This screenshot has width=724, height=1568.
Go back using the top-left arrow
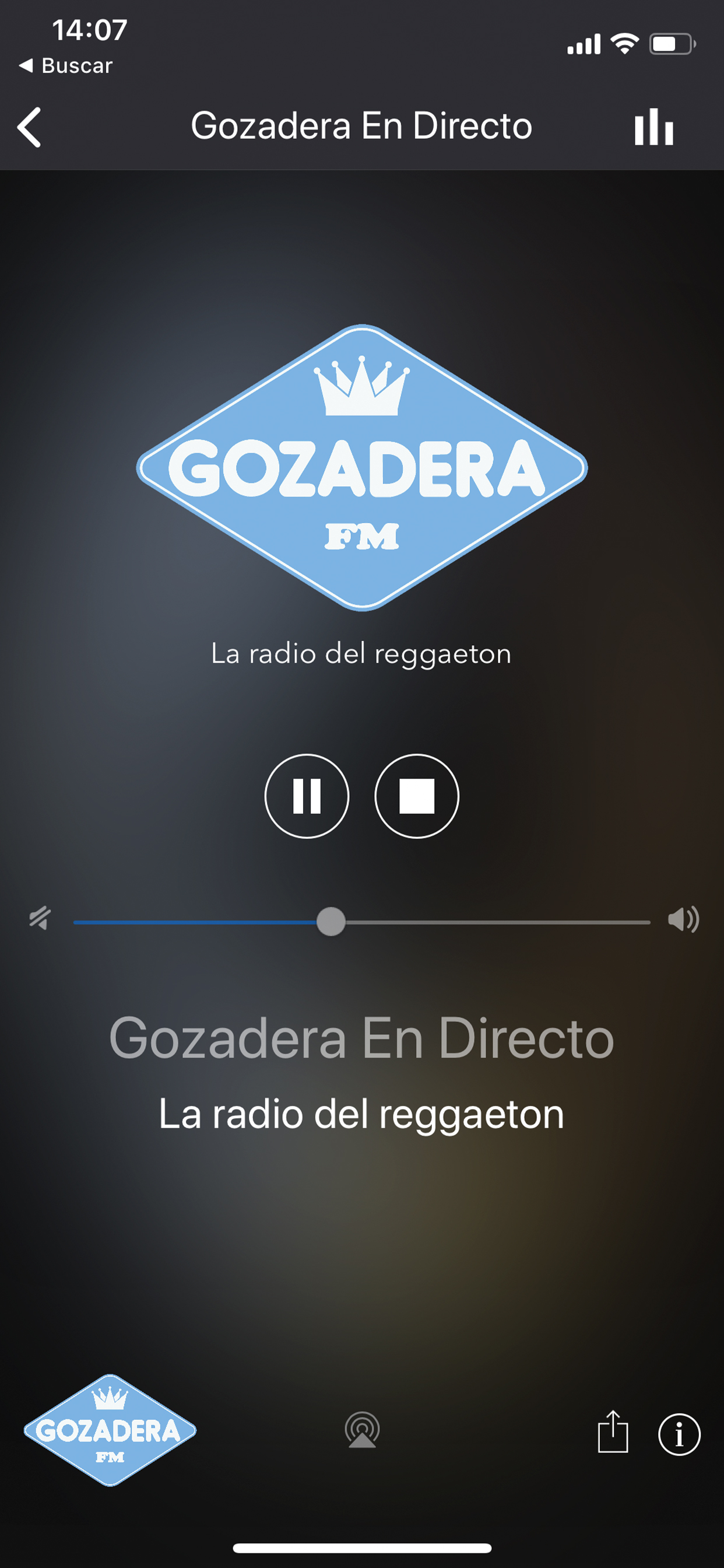29,127
